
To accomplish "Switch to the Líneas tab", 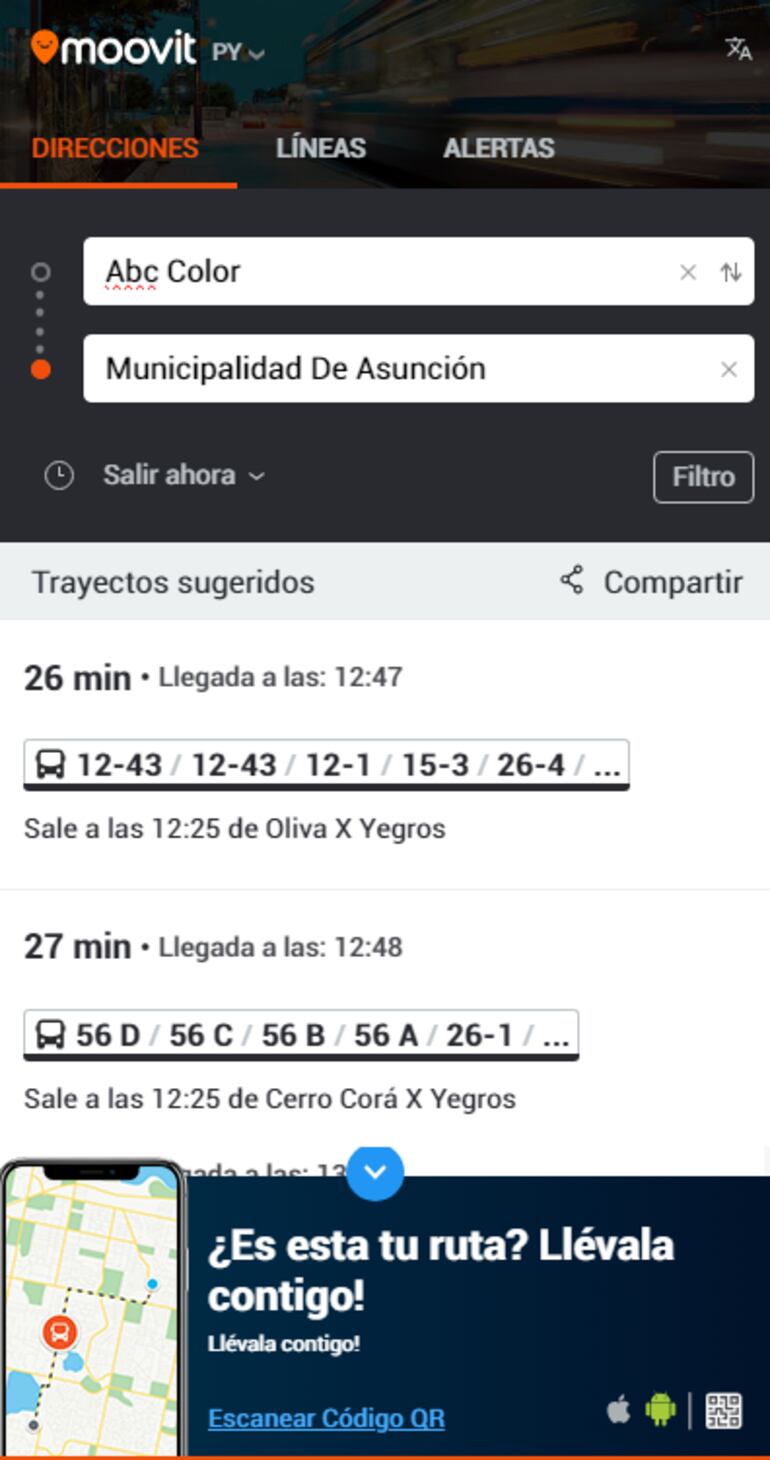I will pos(320,148).
